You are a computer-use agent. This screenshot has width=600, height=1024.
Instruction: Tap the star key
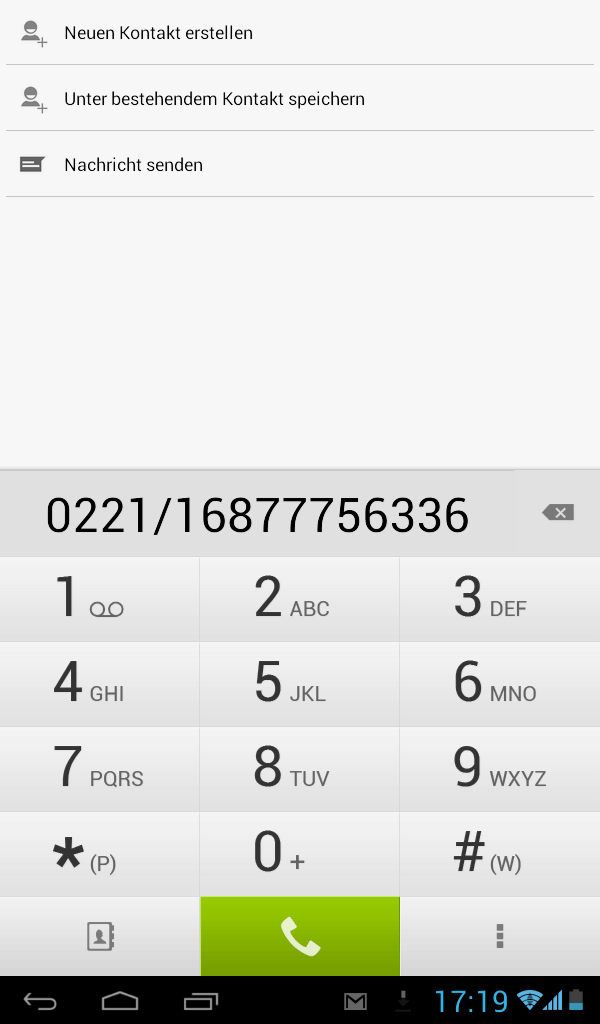pos(99,854)
